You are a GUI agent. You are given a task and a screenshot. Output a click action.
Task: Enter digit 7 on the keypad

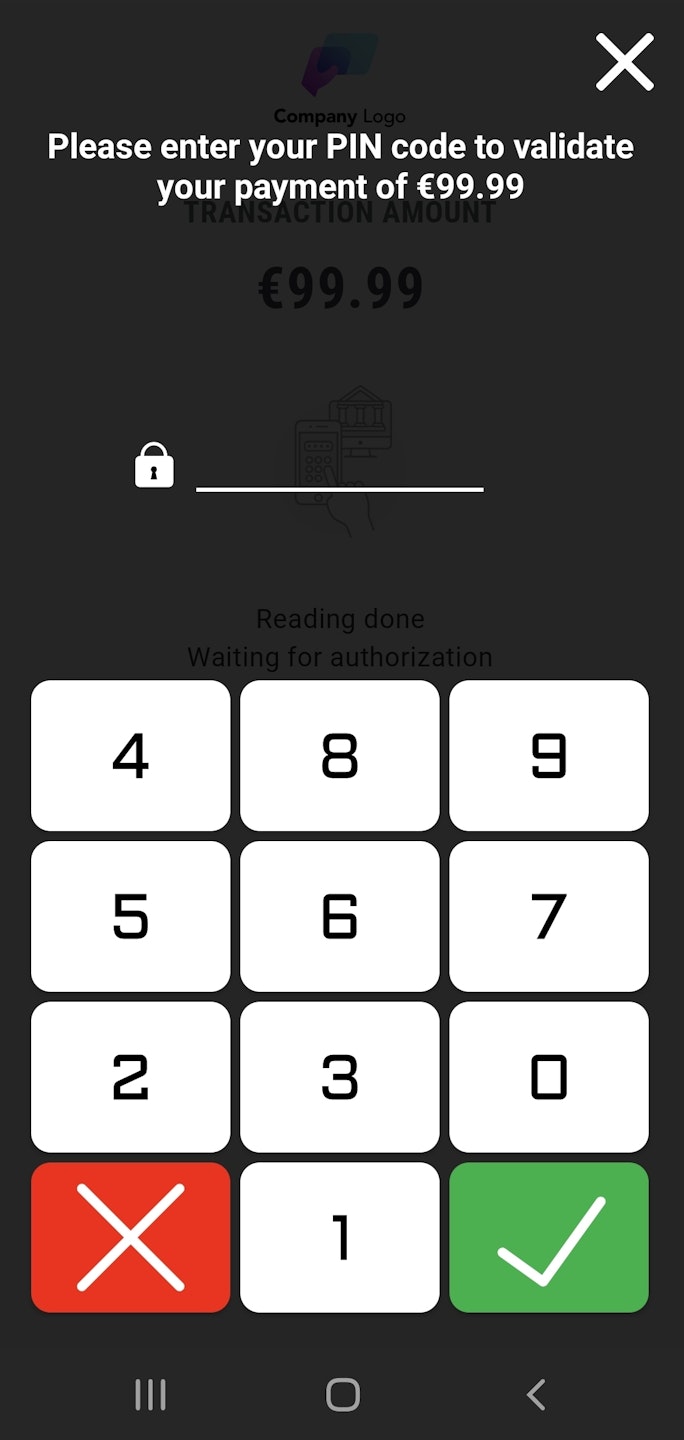(549, 916)
